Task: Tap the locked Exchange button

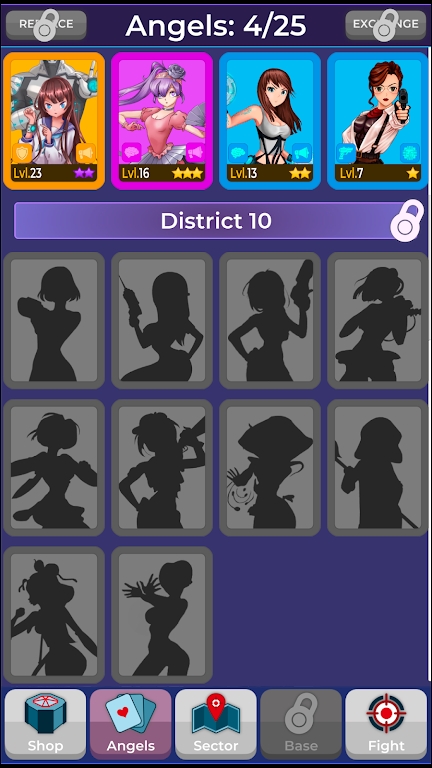Action: tap(385, 24)
